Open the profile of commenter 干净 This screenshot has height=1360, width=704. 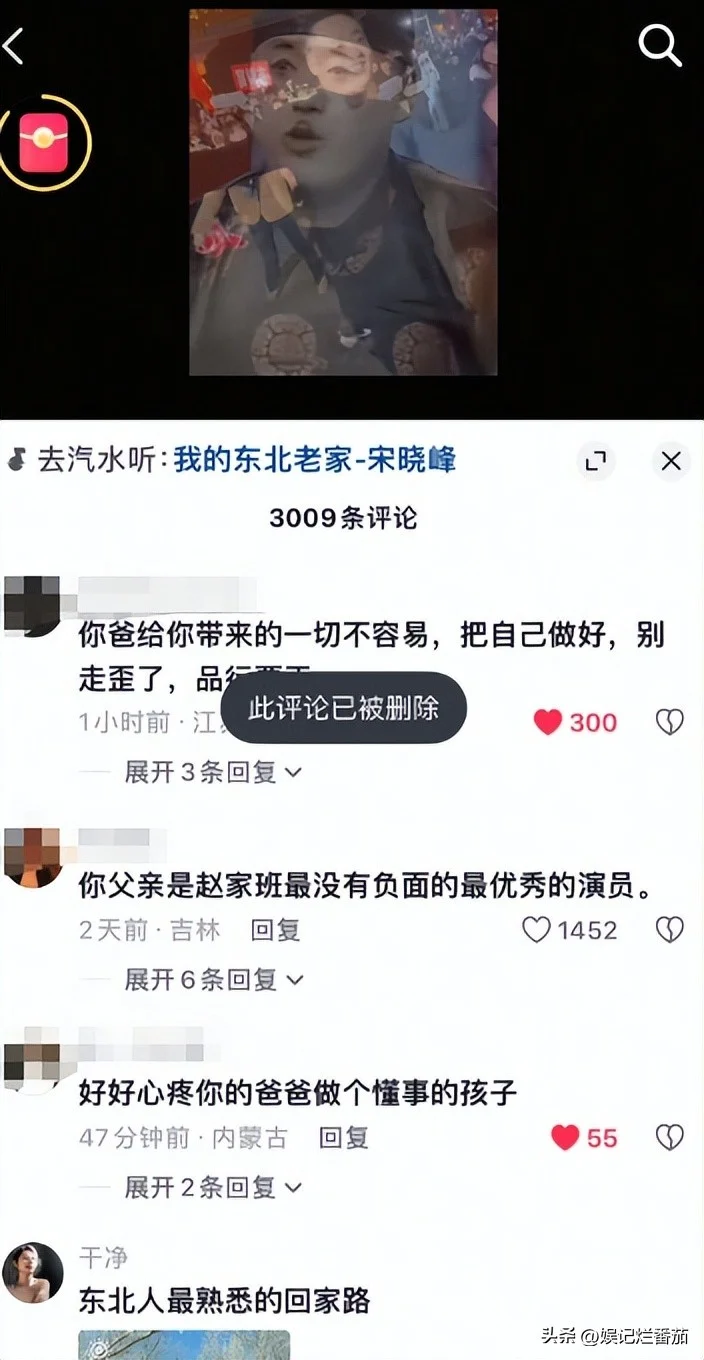point(33,1273)
